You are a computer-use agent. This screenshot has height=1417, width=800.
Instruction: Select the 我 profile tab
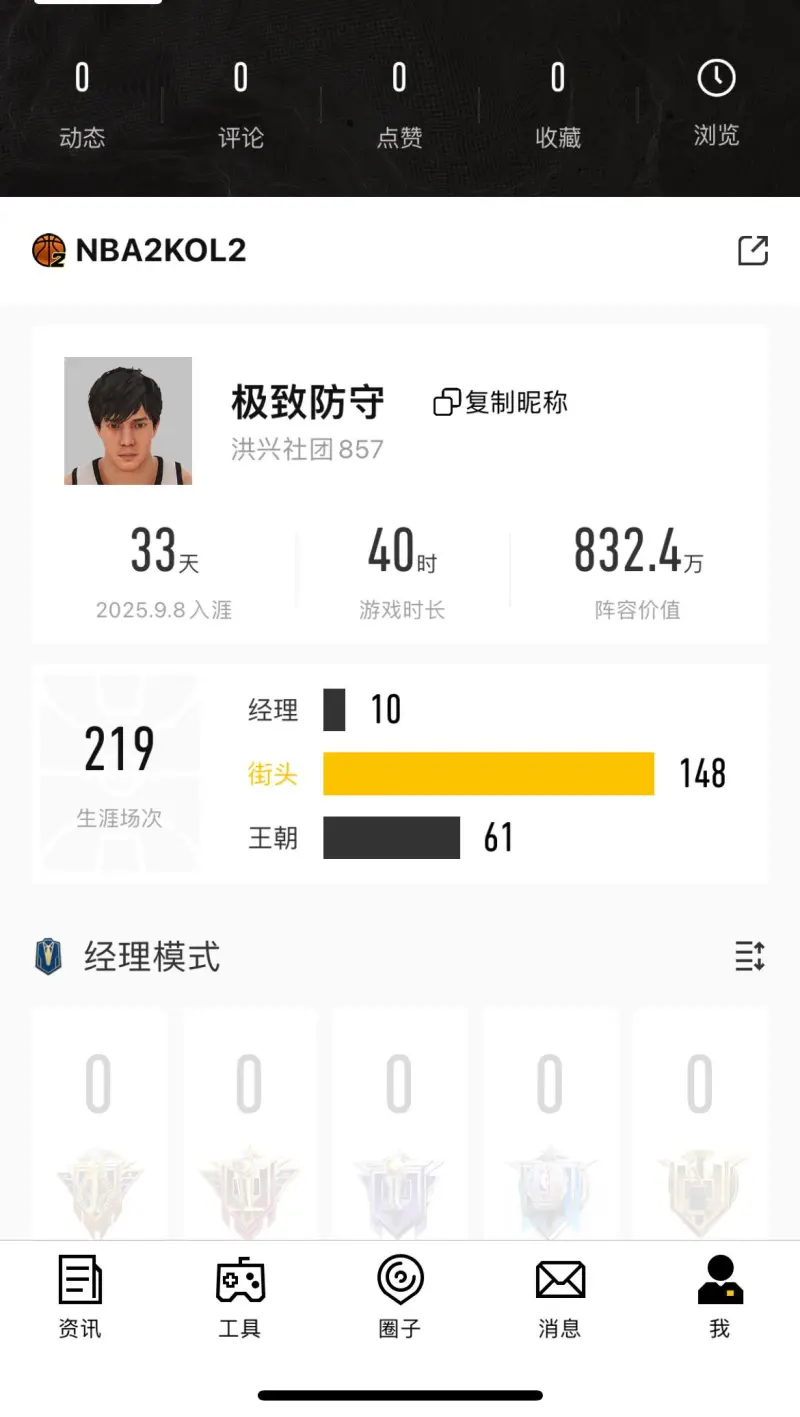tap(720, 1296)
